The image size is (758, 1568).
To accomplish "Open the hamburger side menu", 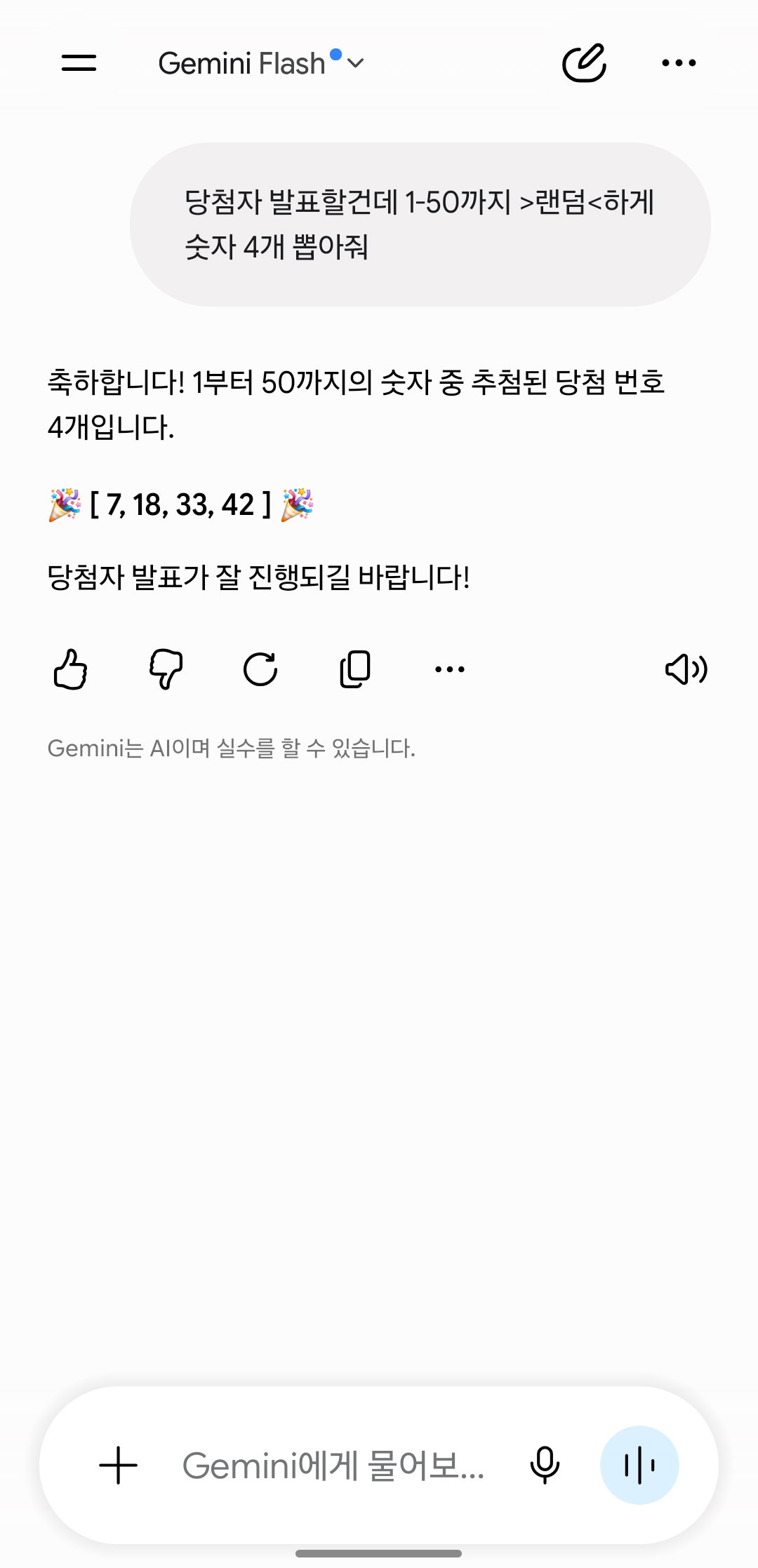I will tap(79, 63).
